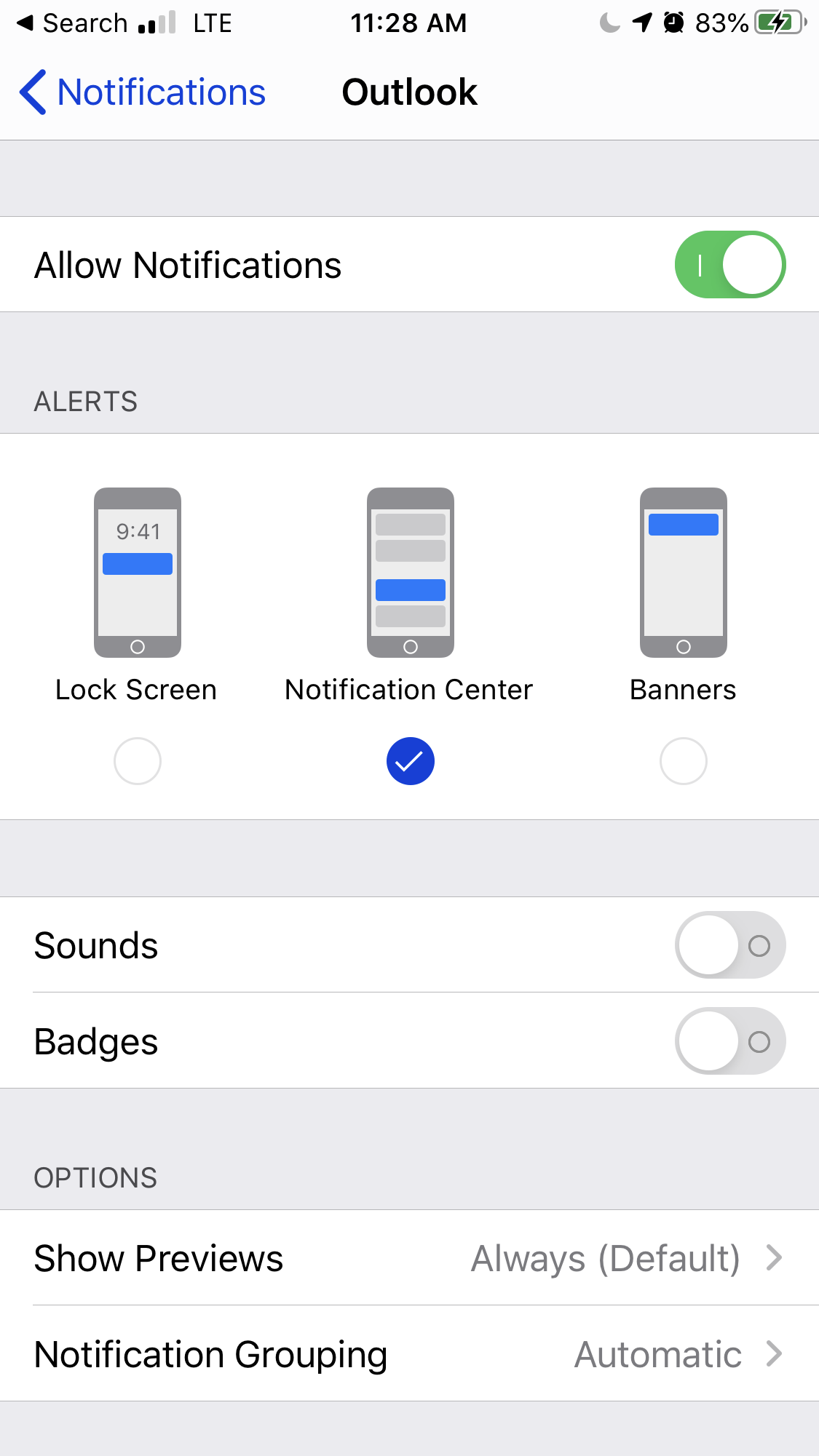The image size is (819, 1456).
Task: Enable Lock Screen alerts
Action: click(x=137, y=761)
